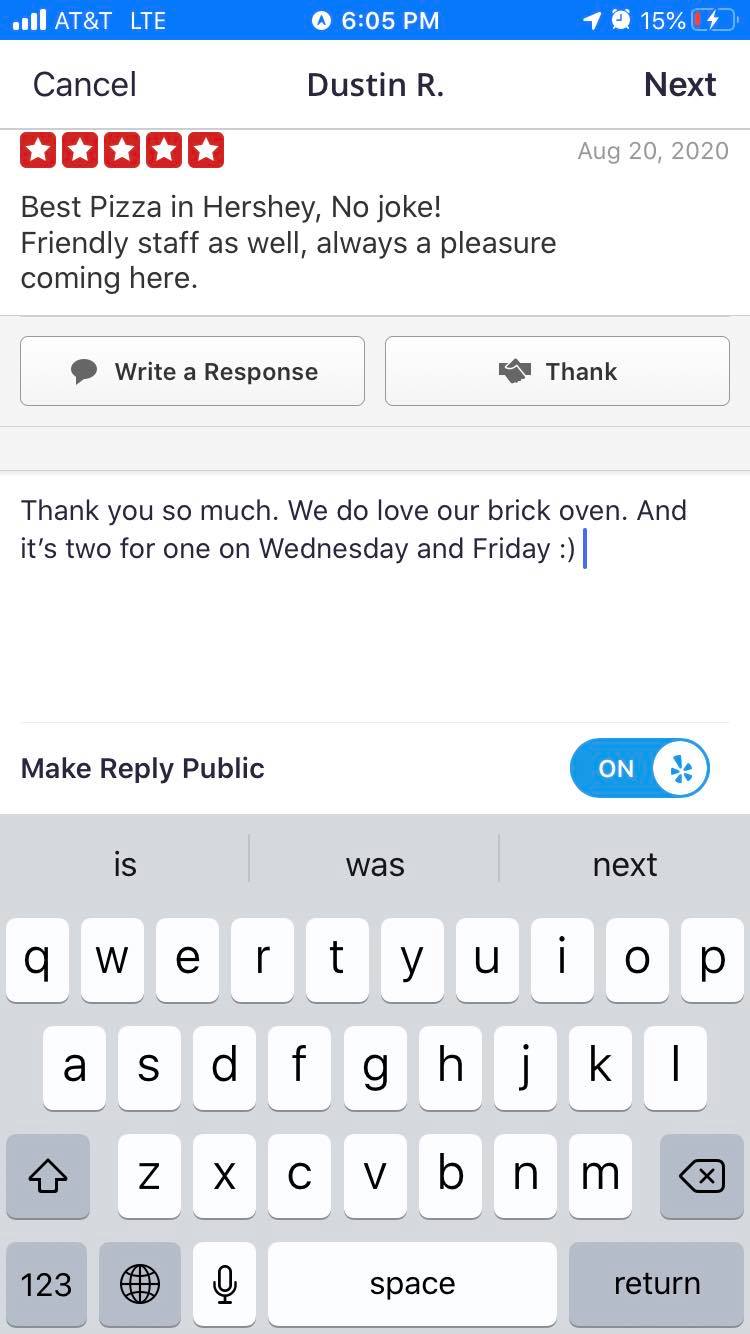
Task: Tap the microphone dictation key
Action: pyautogui.click(x=226, y=1284)
